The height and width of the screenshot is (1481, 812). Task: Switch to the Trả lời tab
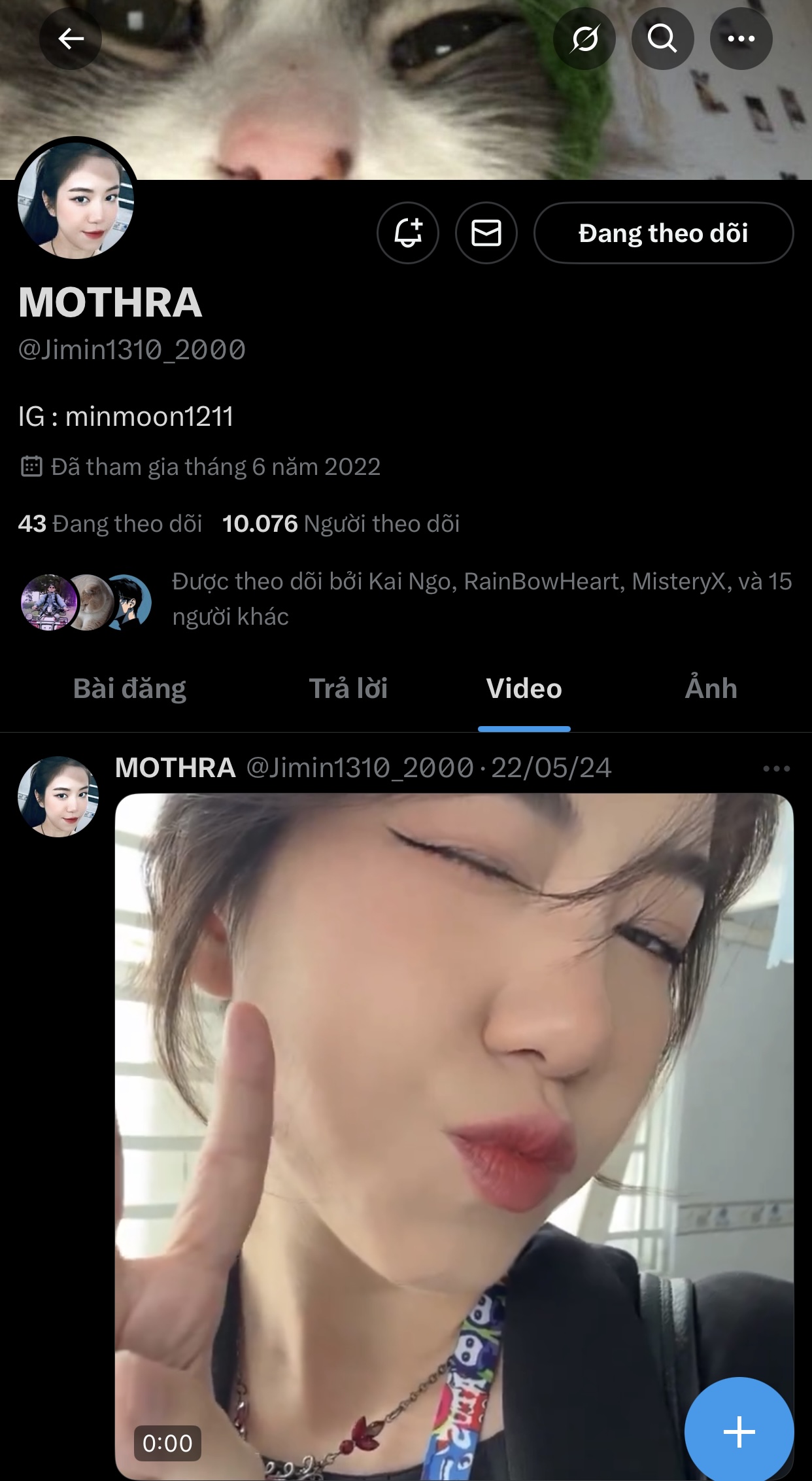348,689
